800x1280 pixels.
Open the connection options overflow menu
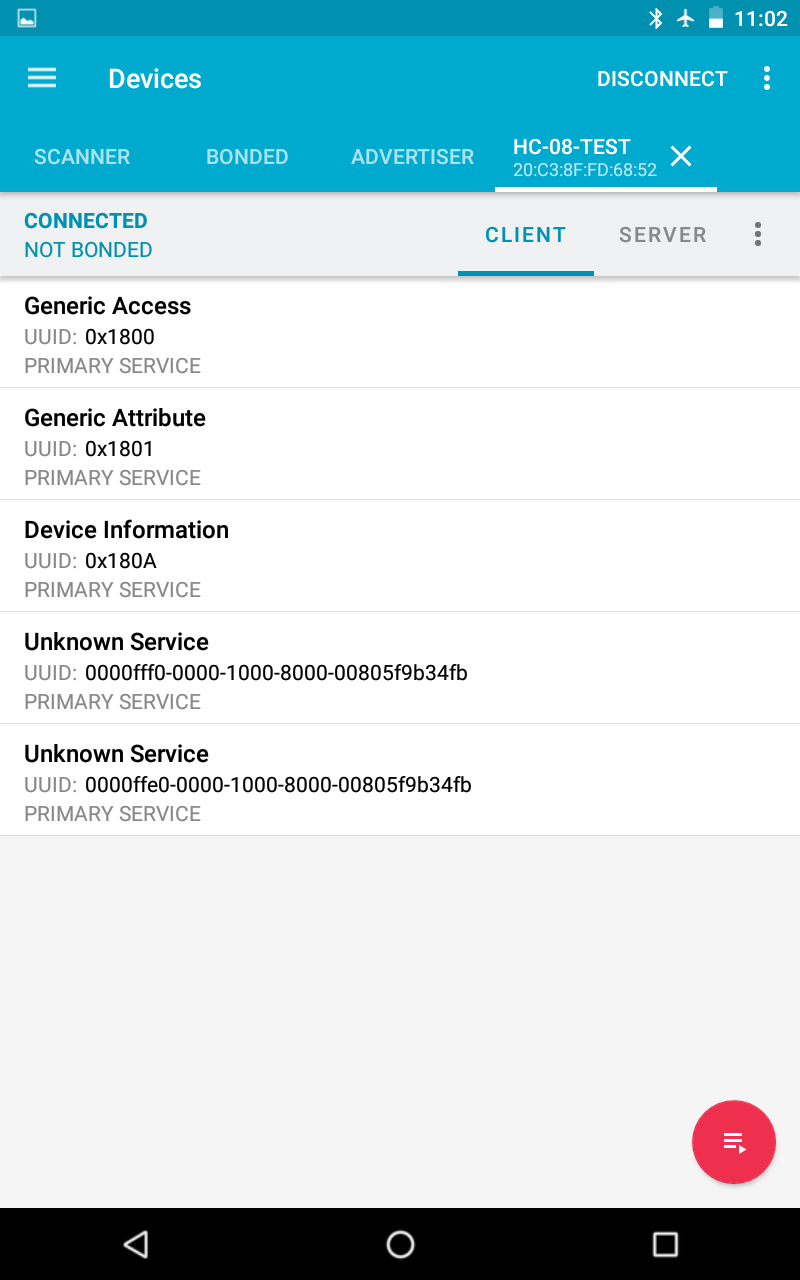(758, 235)
